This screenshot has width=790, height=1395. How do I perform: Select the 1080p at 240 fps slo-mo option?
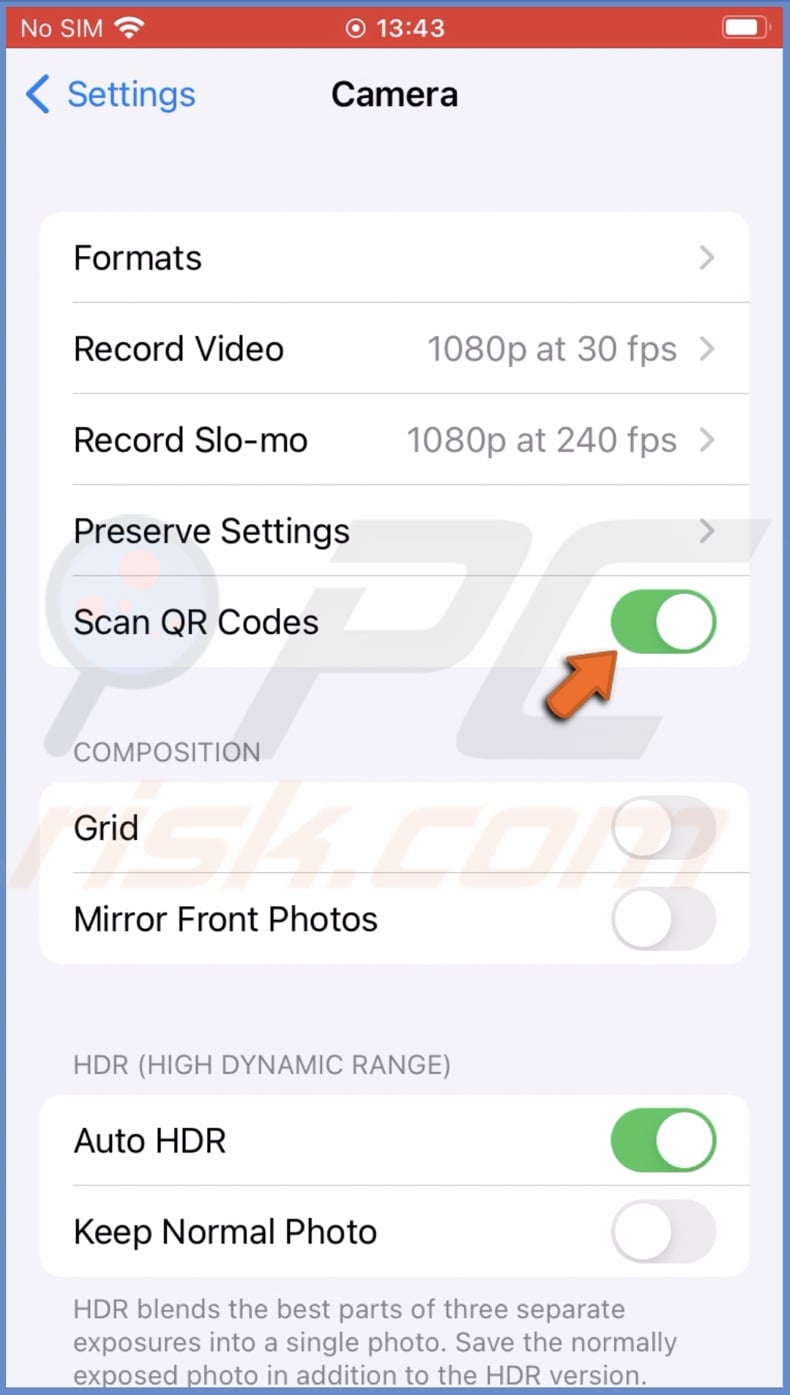coord(543,440)
